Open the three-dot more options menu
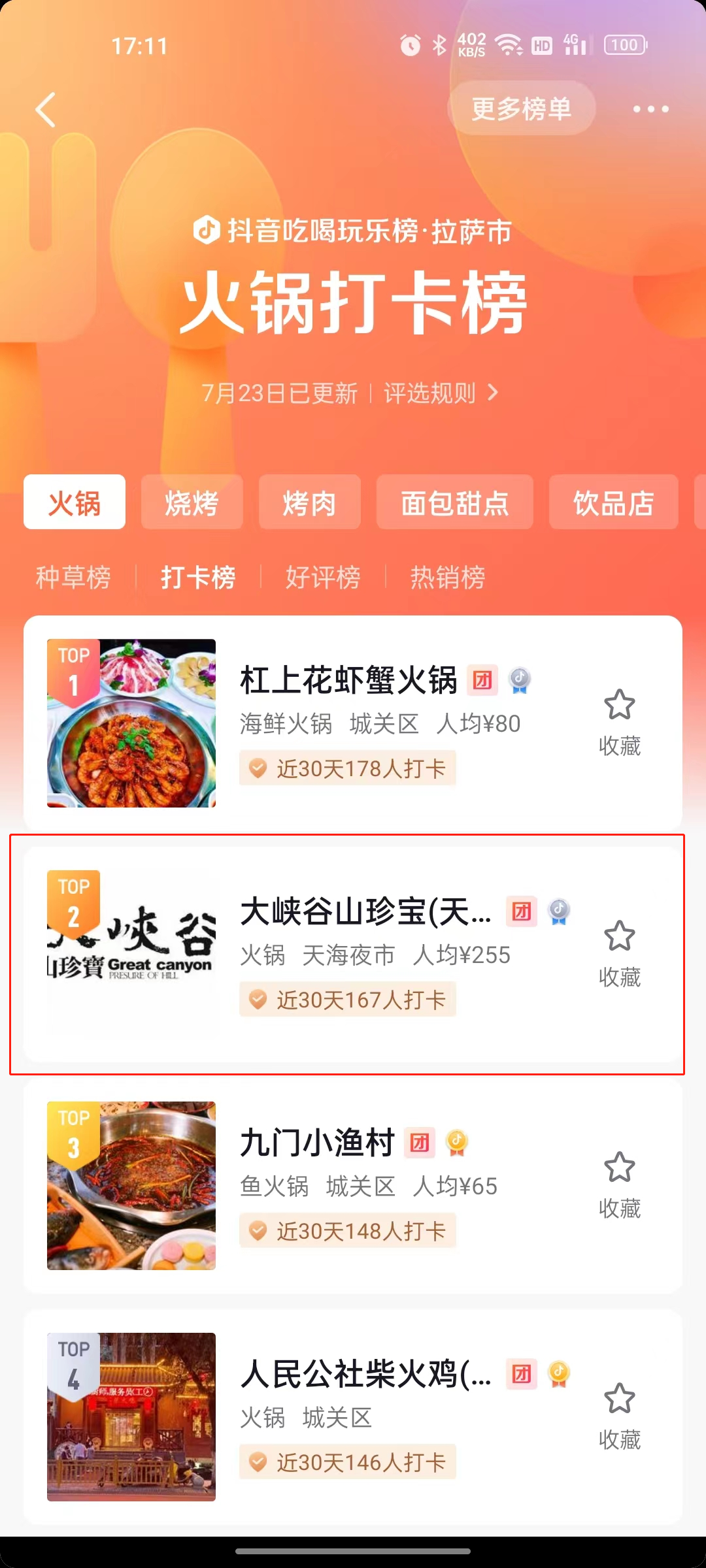Image resolution: width=706 pixels, height=1568 pixels. tap(650, 108)
